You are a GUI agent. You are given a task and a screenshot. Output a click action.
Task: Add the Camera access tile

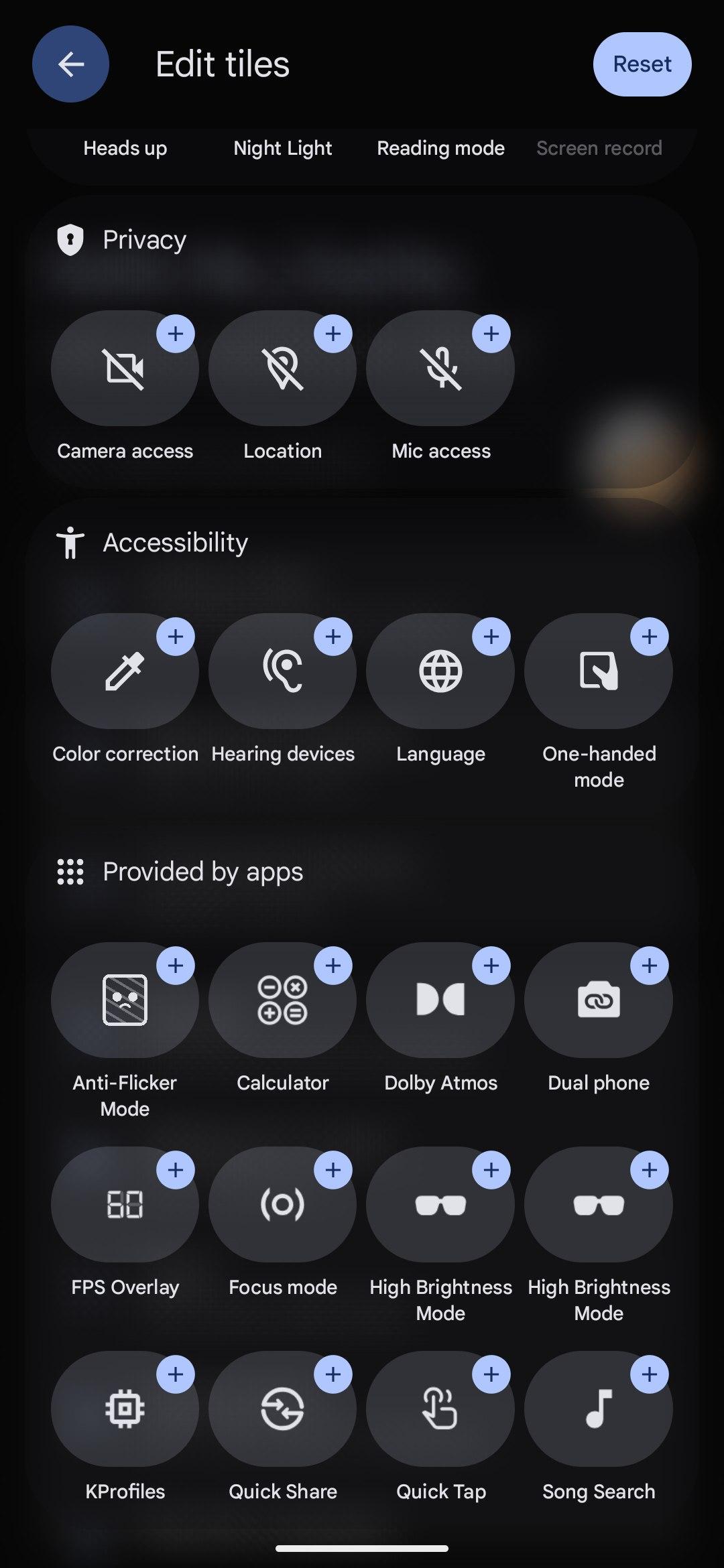coord(176,334)
